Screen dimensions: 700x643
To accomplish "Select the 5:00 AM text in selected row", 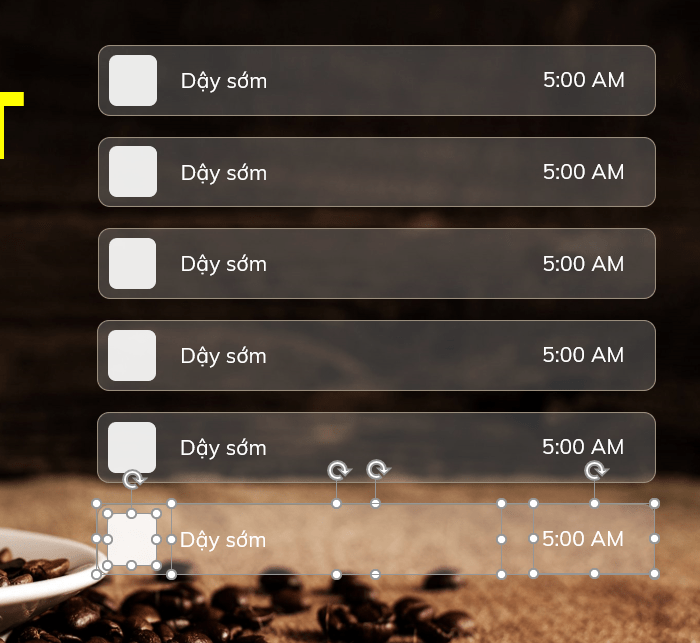I will point(583,539).
